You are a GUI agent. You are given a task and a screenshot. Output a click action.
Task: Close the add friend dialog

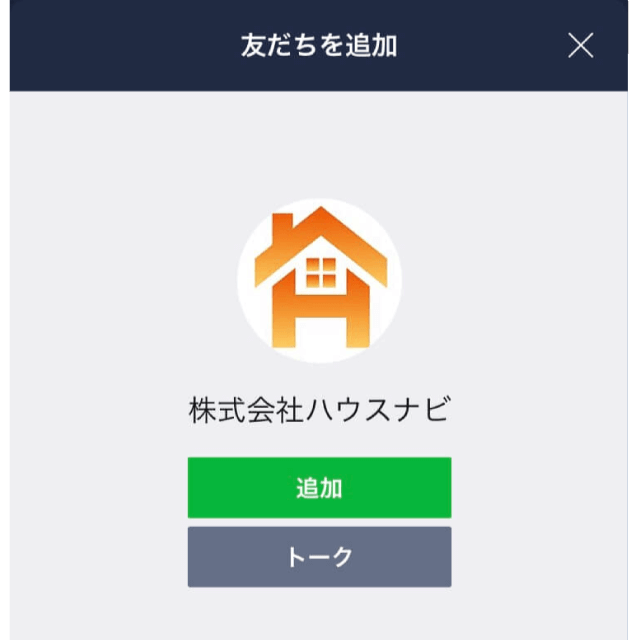[580, 45]
